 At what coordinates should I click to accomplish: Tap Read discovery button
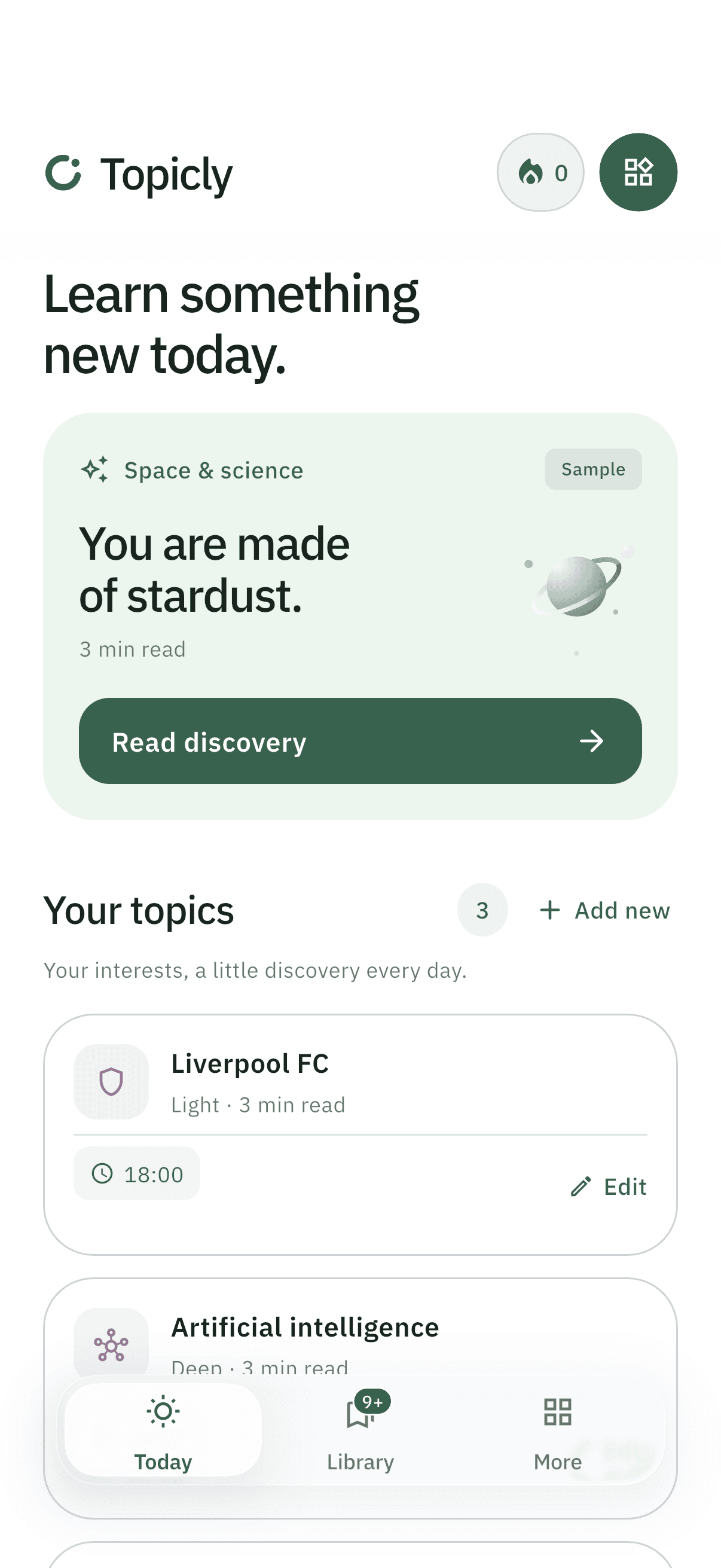click(x=360, y=741)
